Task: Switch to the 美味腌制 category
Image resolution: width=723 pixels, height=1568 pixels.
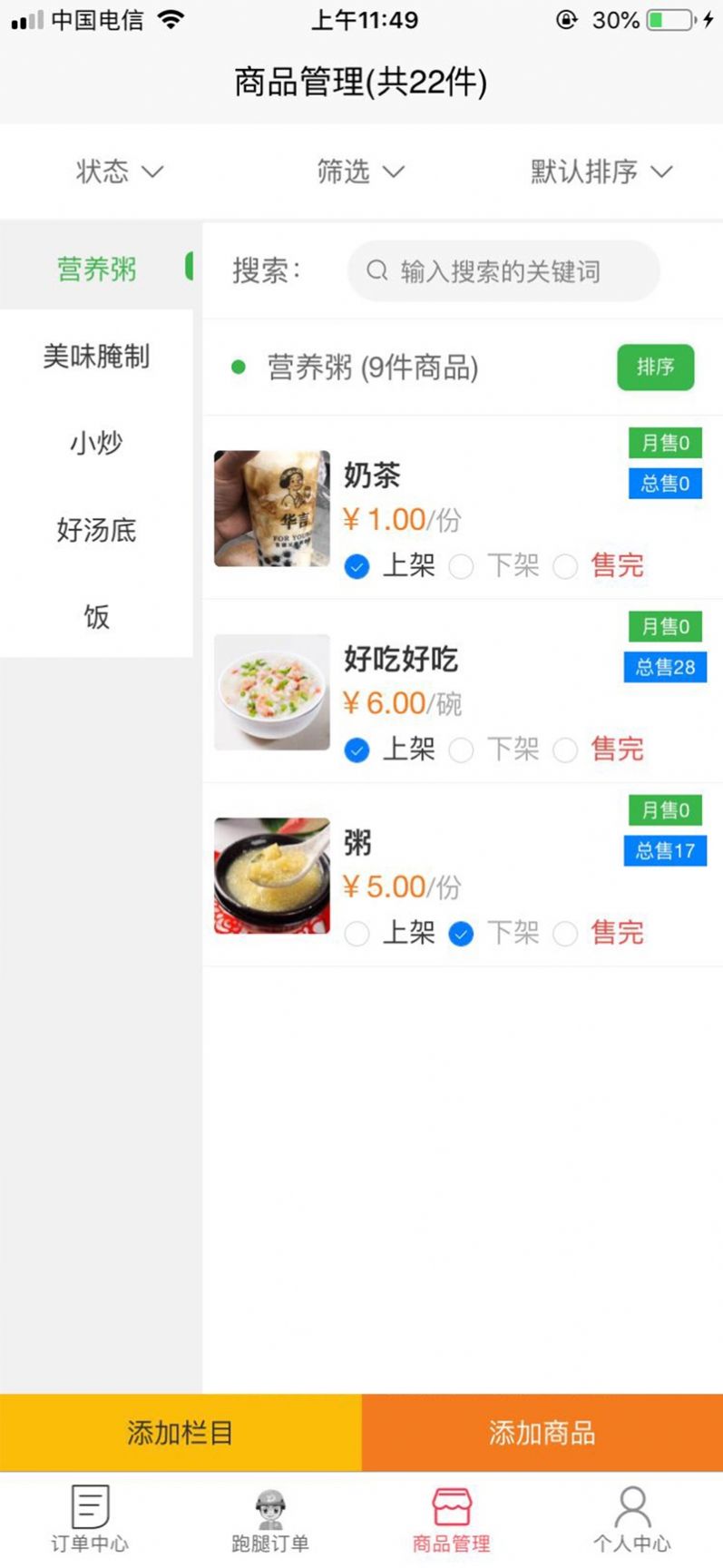Action: 96,358
